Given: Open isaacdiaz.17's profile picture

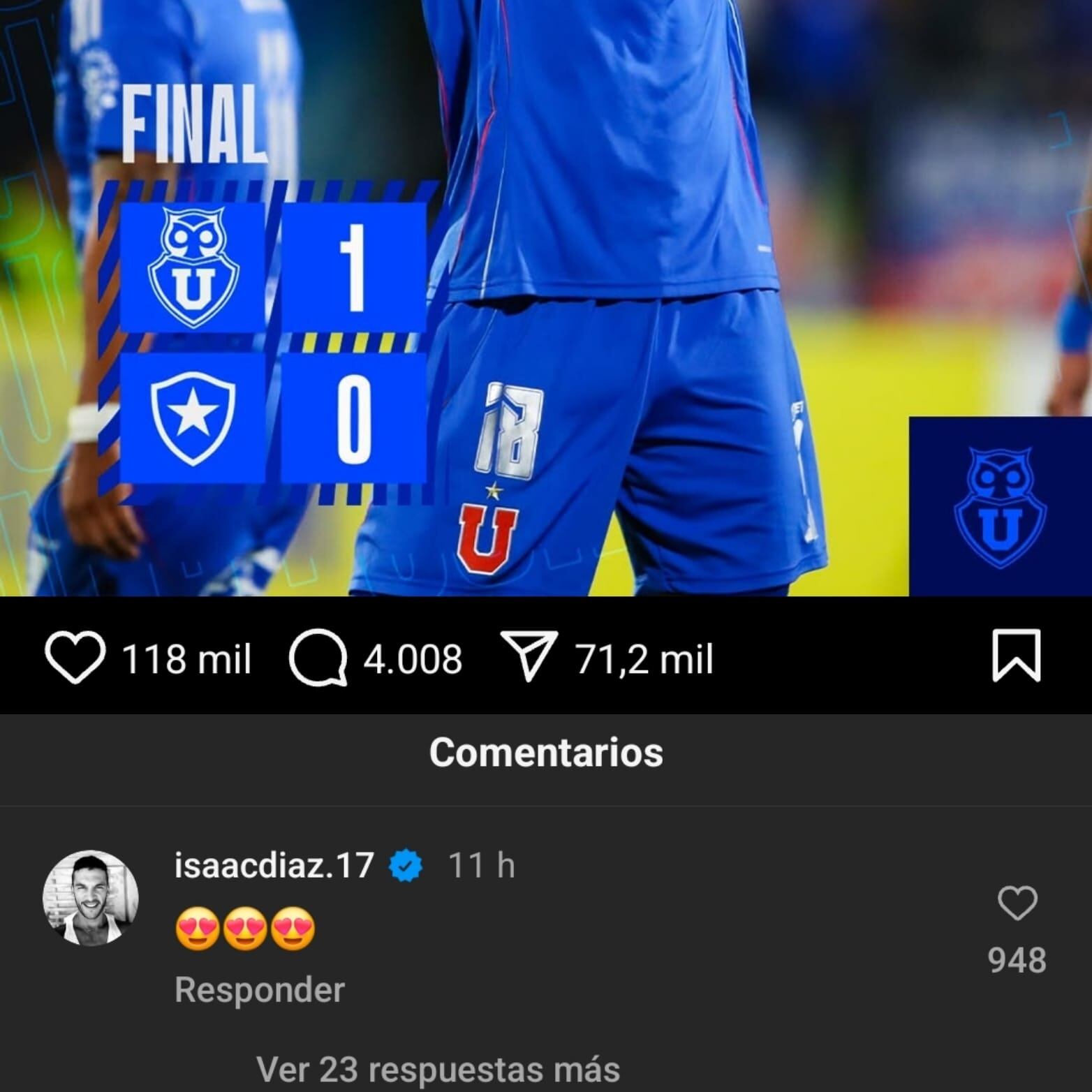Looking at the screenshot, I should (x=91, y=898).
